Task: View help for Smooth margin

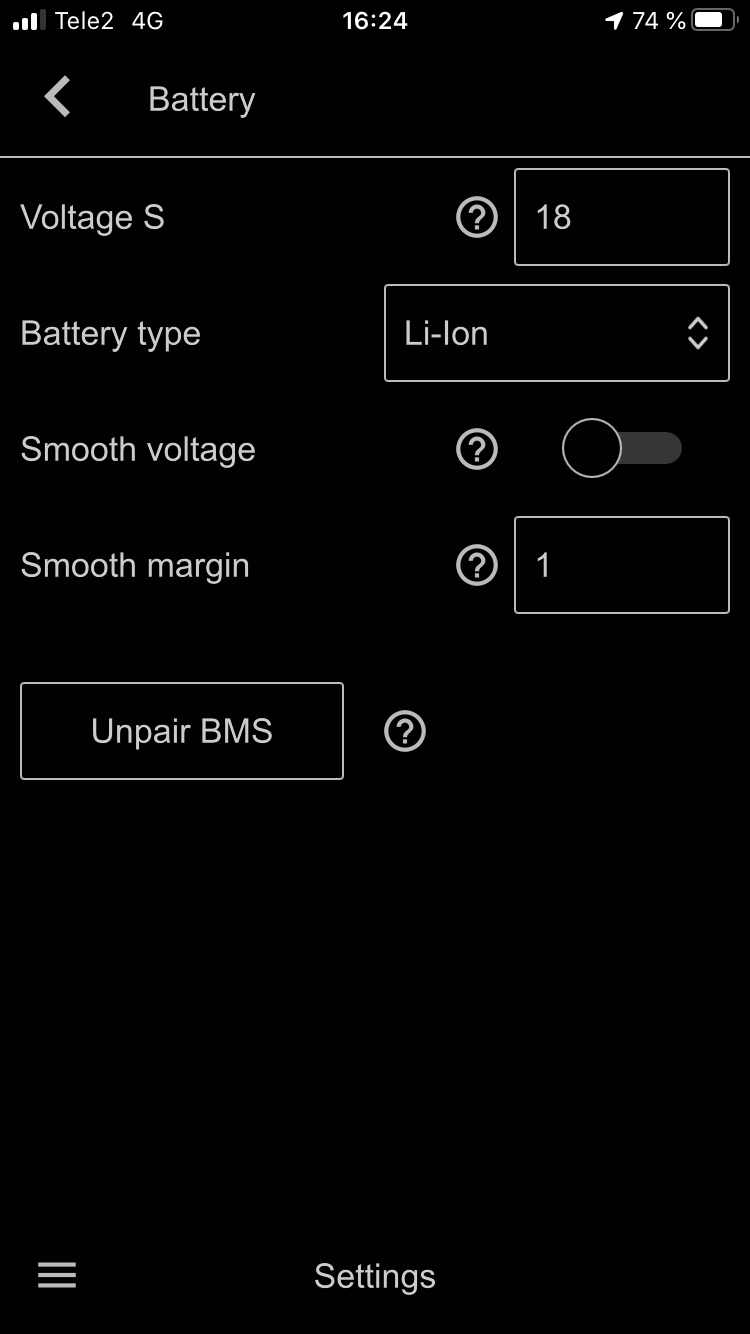Action: click(477, 565)
